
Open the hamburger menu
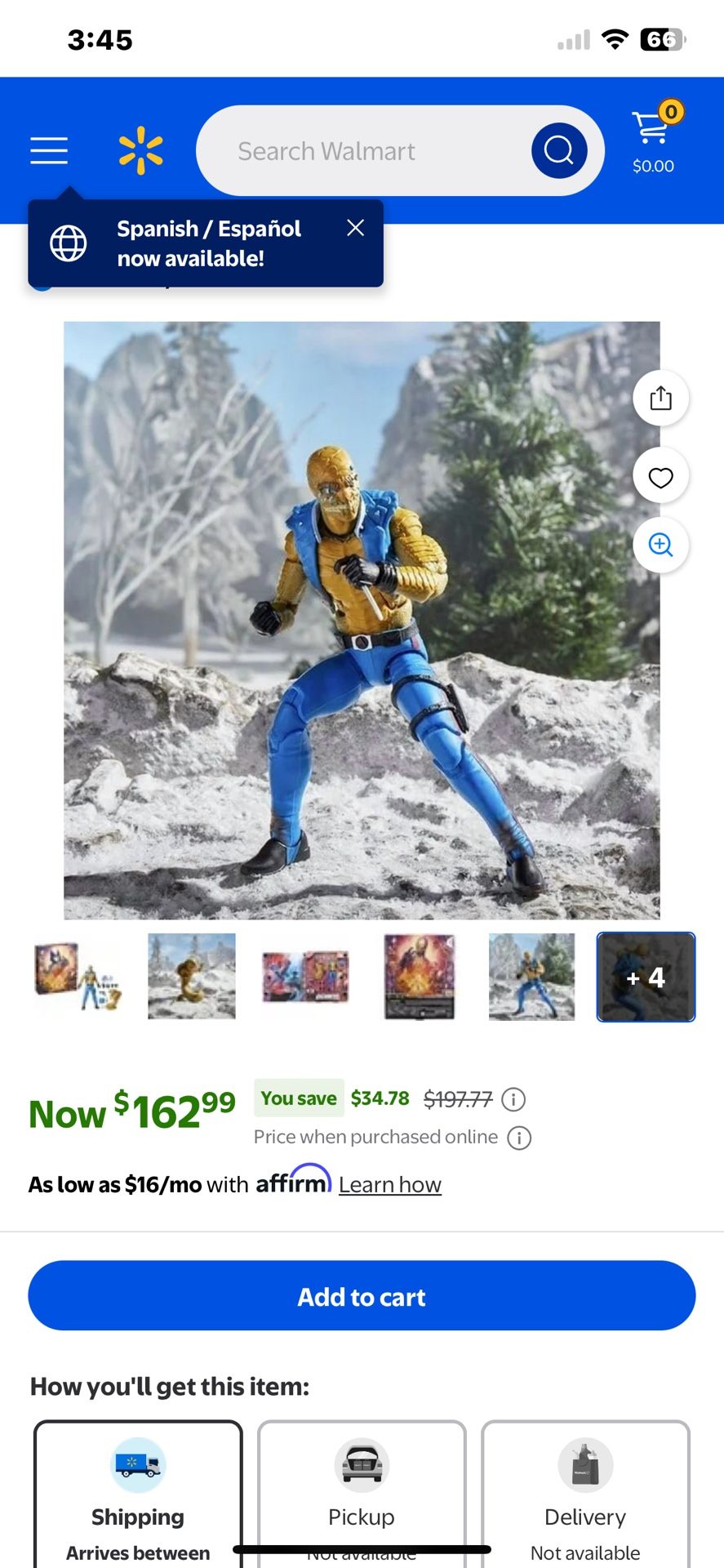tap(49, 151)
